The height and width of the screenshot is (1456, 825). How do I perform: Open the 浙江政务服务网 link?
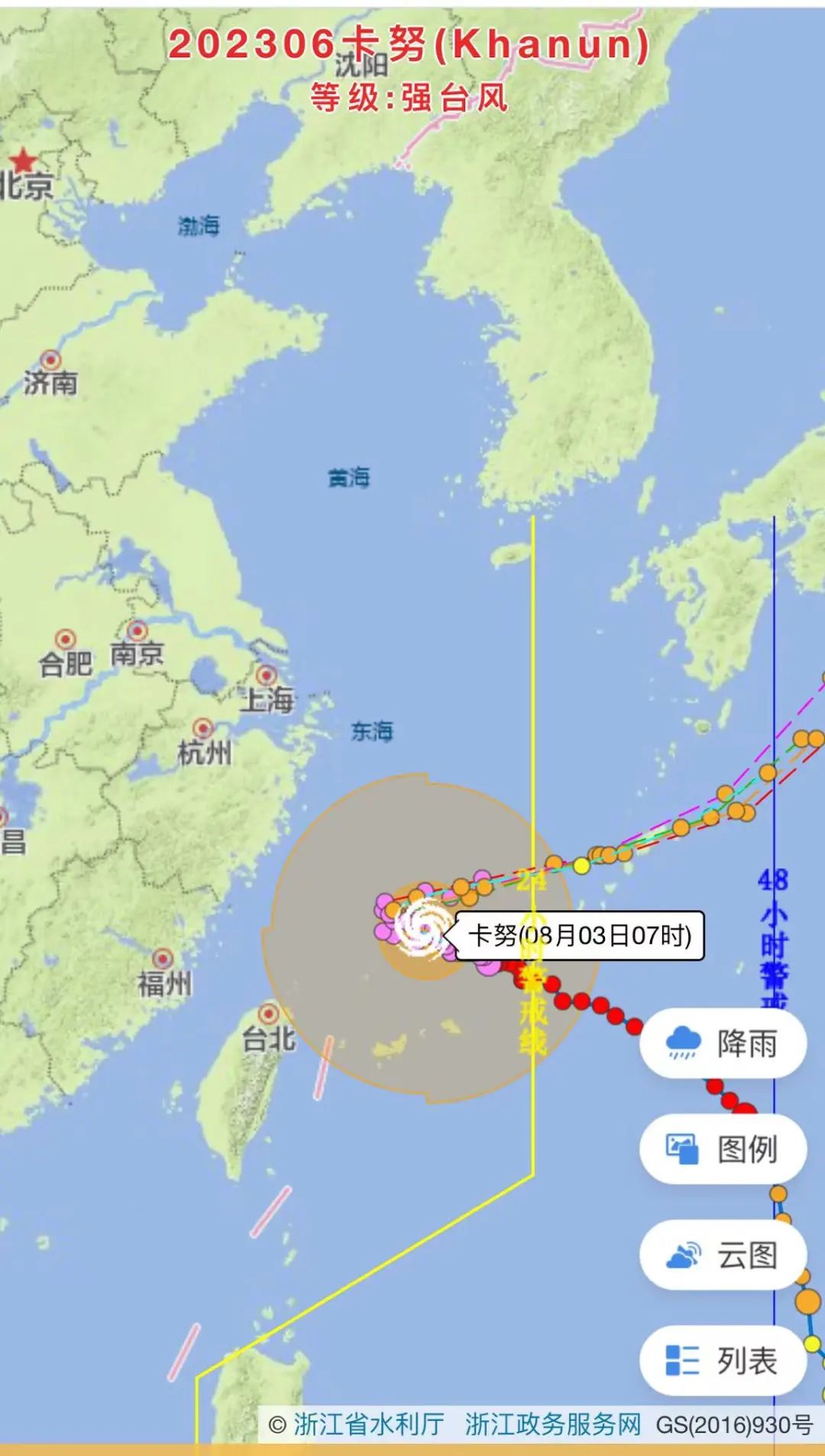(x=552, y=1425)
